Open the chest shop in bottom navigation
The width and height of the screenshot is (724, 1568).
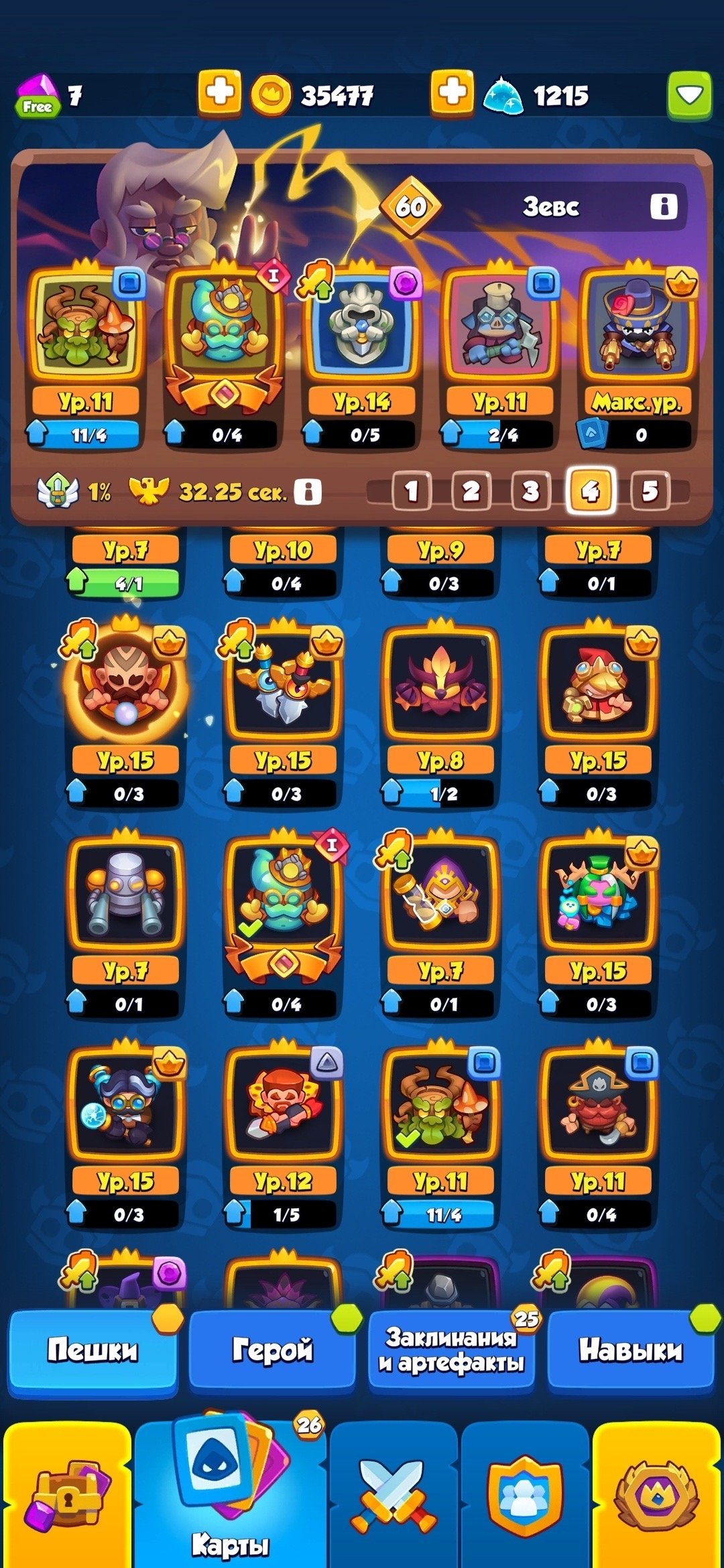67,1496
